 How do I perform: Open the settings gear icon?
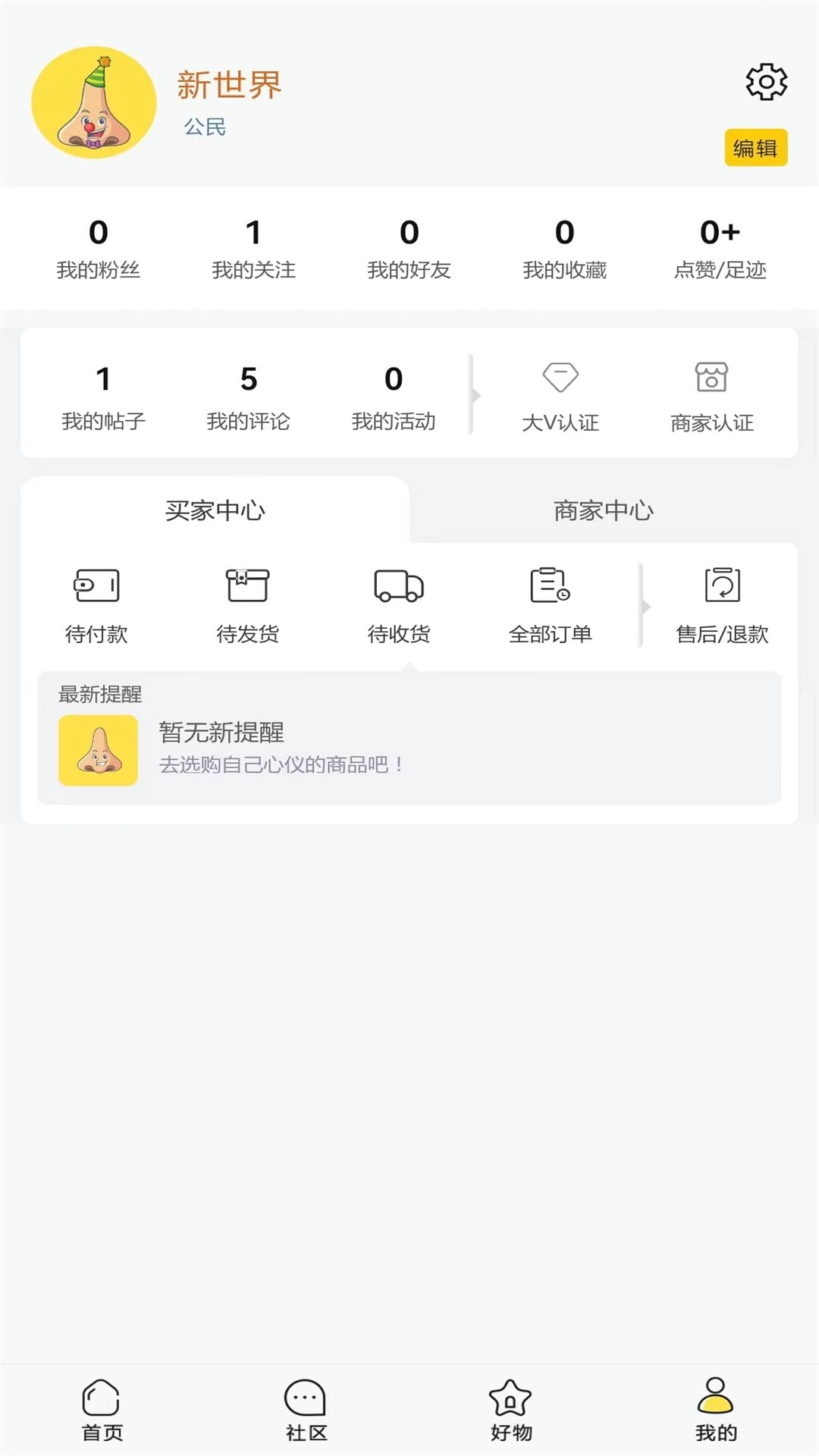click(x=766, y=81)
